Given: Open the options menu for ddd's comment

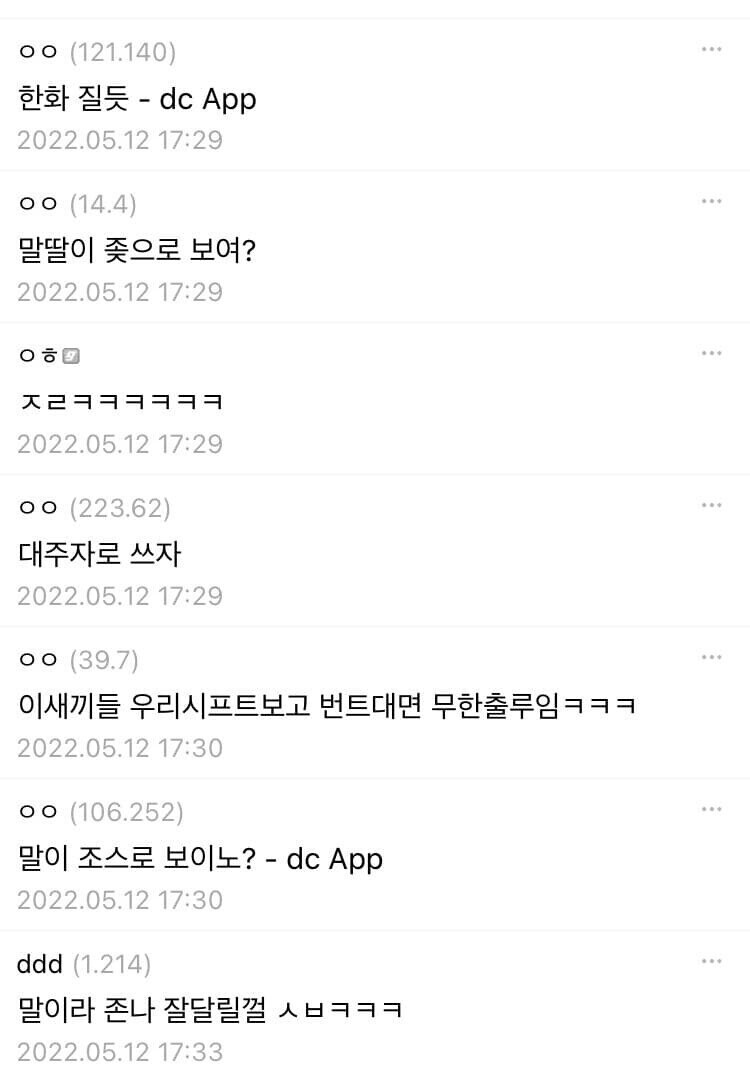Looking at the screenshot, I should coord(711,961).
